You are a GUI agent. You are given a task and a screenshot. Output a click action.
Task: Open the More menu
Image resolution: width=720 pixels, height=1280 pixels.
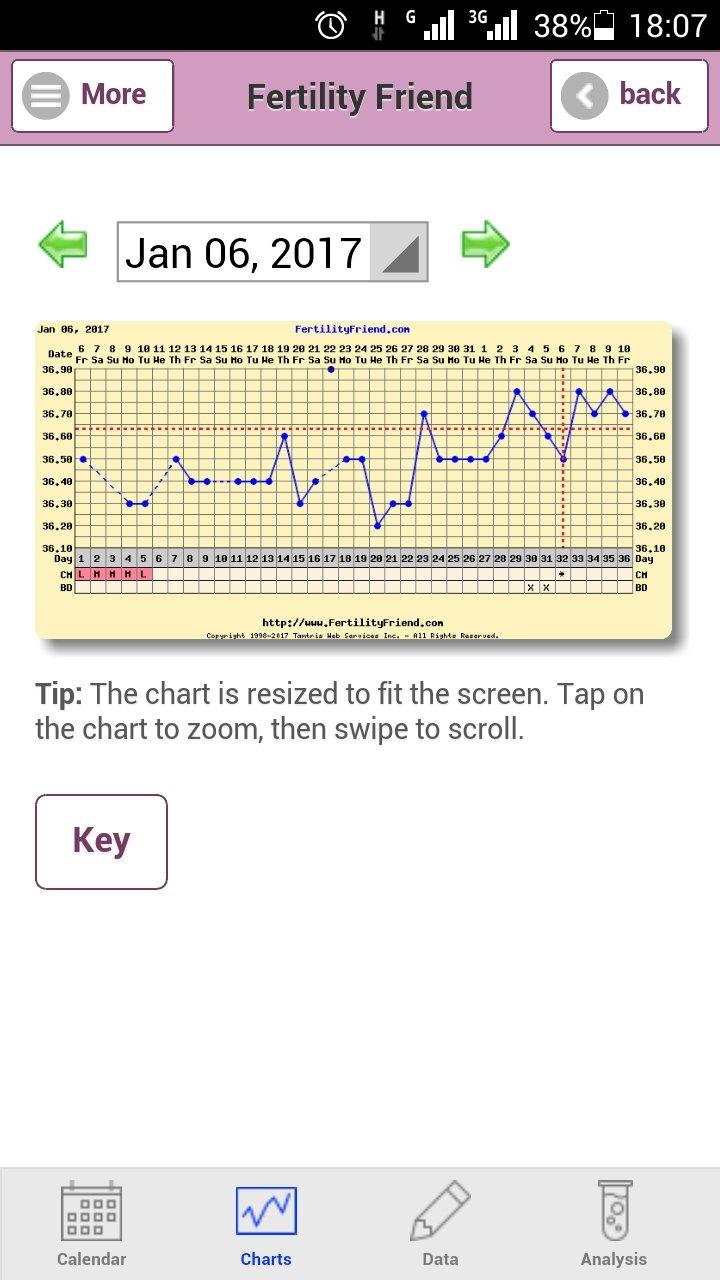(x=92, y=96)
